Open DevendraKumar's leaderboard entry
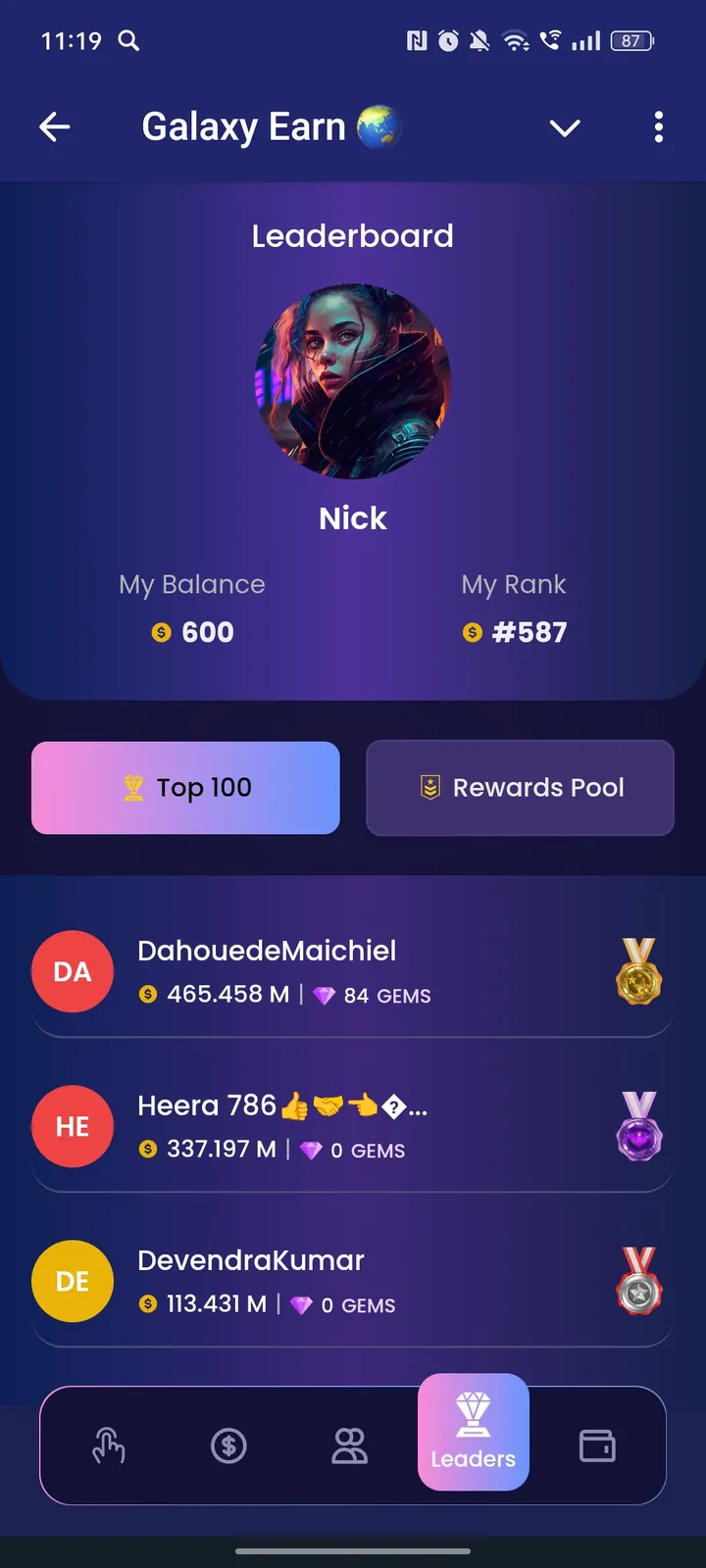 [353, 1282]
